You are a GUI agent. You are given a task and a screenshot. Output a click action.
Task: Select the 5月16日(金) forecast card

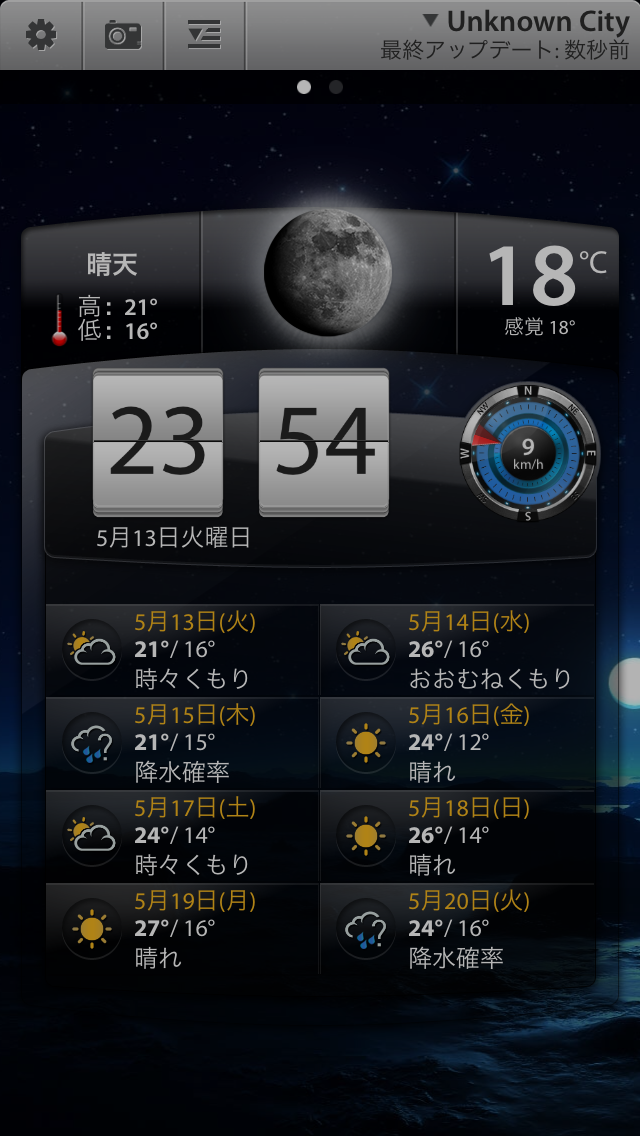click(x=457, y=743)
